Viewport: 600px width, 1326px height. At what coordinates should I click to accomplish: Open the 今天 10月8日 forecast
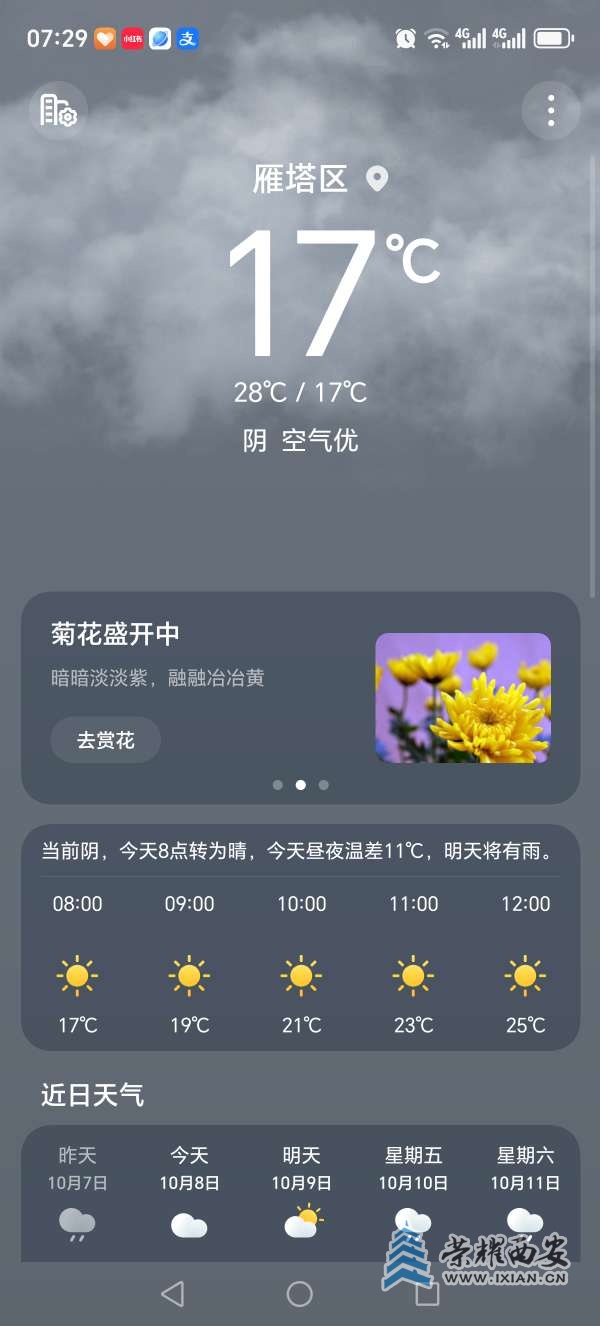(189, 1190)
